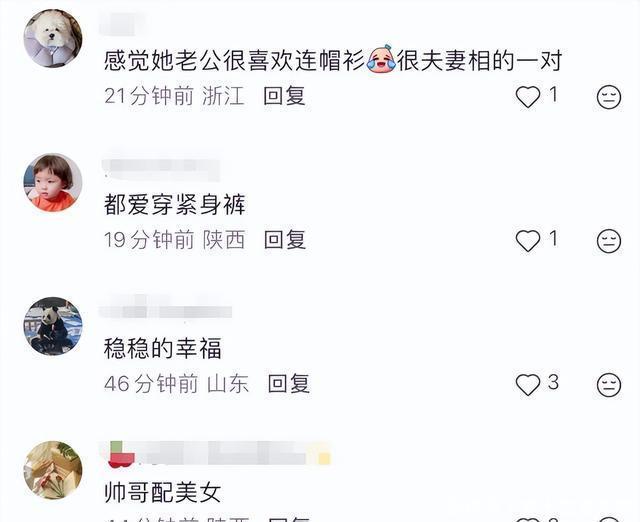Dislike the comment about 连帽衫

[608, 97]
